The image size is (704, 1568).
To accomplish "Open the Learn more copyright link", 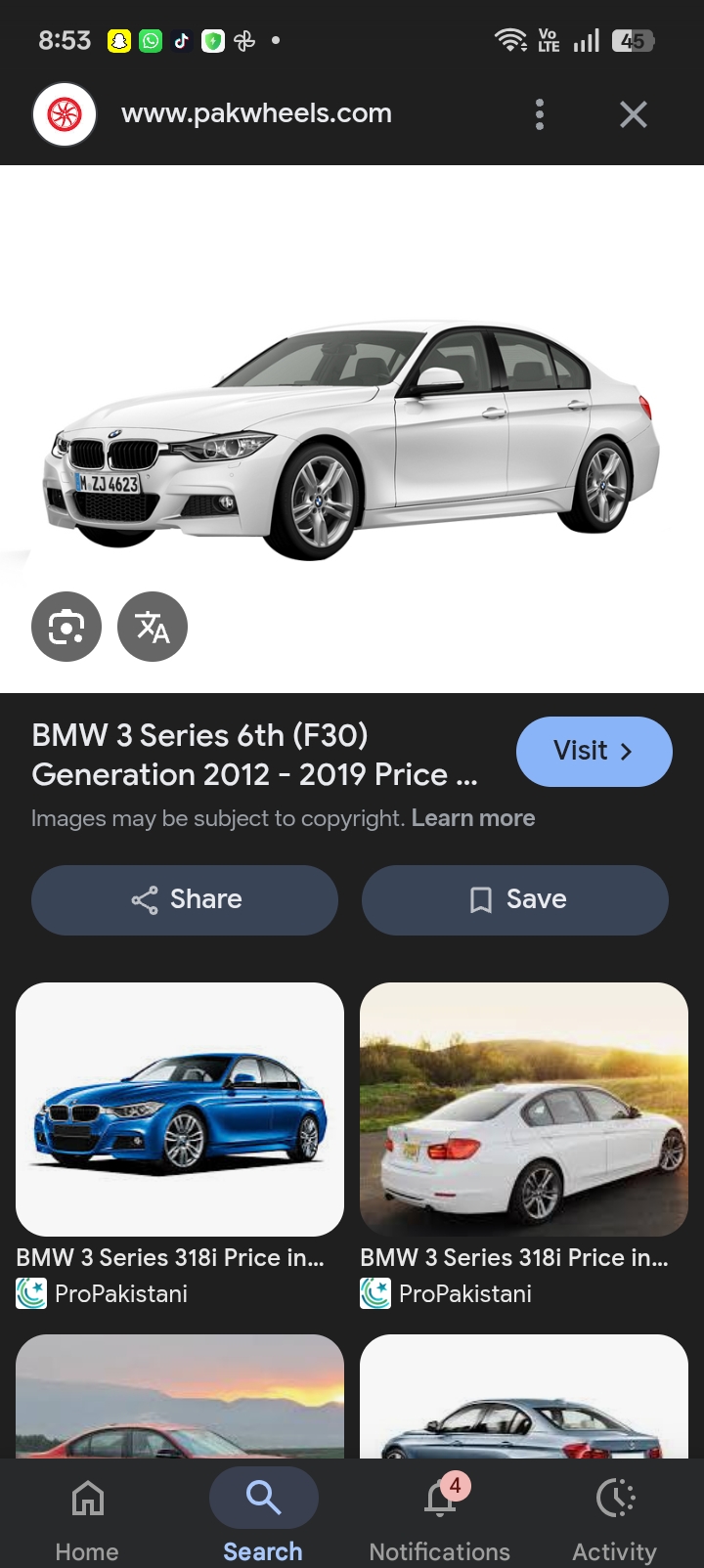I will click(473, 818).
